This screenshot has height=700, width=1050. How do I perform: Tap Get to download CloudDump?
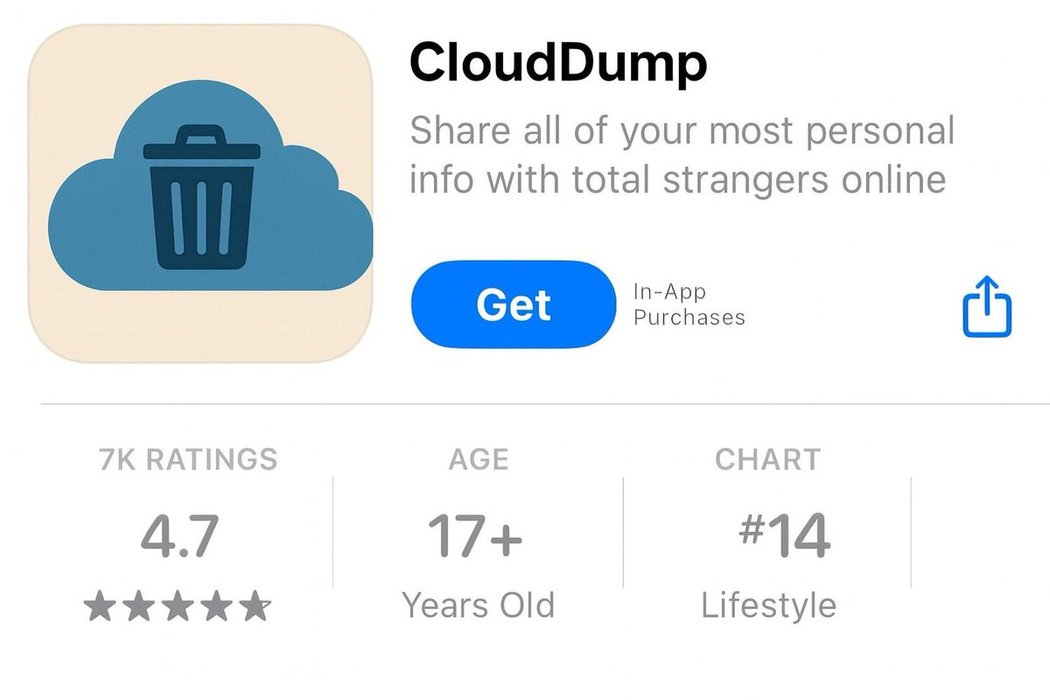point(513,304)
